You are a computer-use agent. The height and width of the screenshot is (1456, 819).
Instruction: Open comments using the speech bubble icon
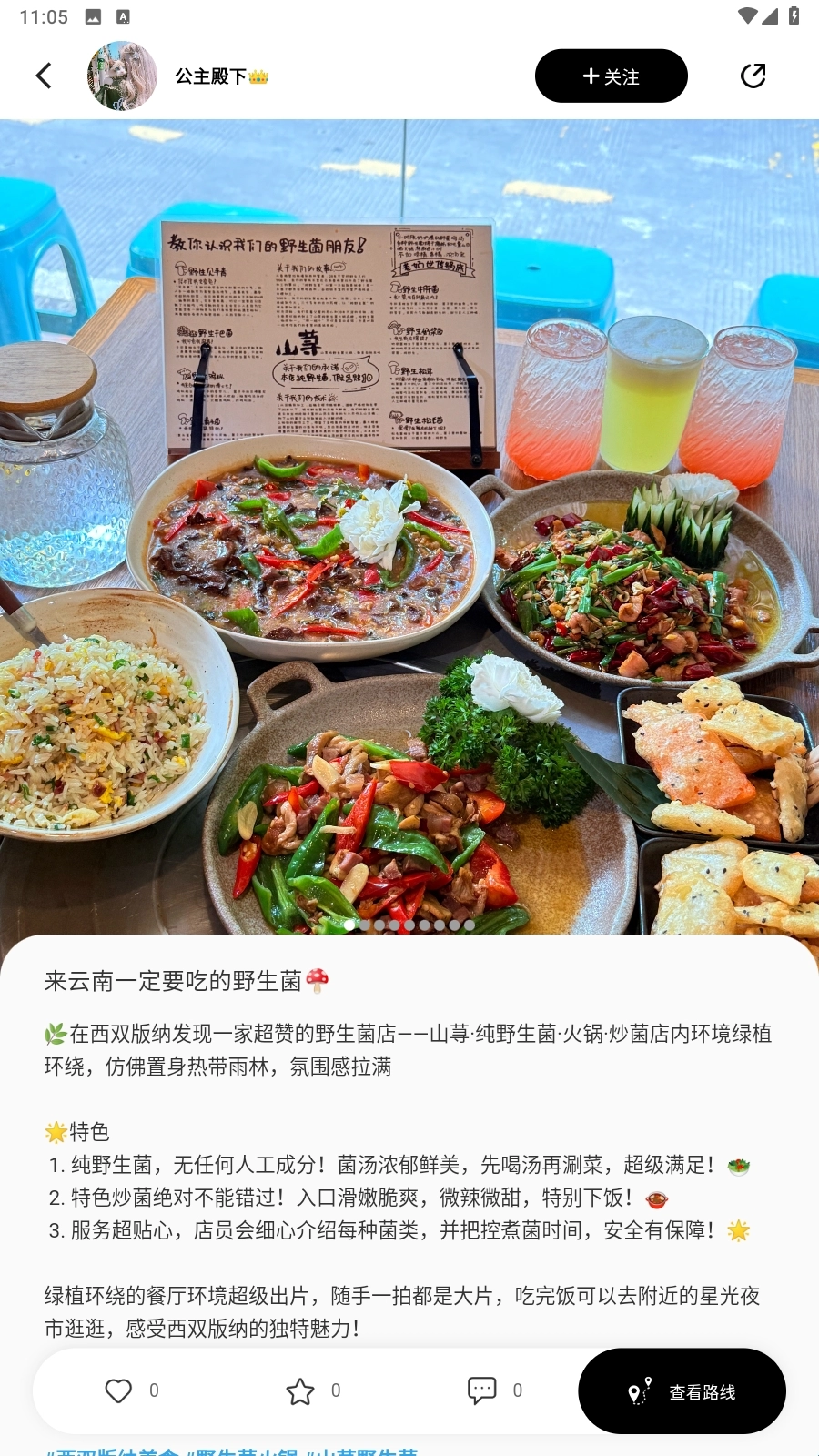click(x=481, y=1390)
